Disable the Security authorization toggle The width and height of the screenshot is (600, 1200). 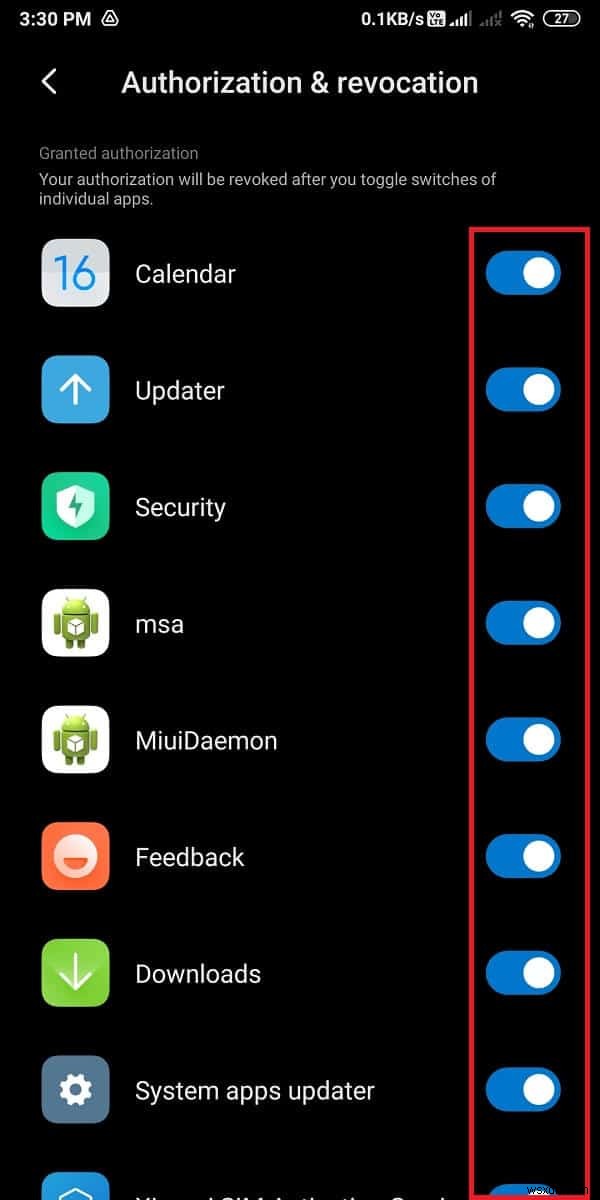coord(523,507)
